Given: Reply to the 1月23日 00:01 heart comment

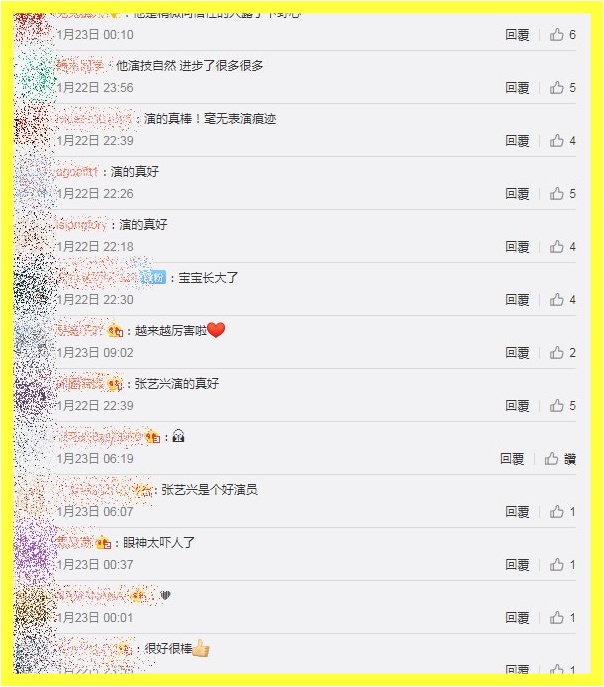Looking at the screenshot, I should (517, 618).
